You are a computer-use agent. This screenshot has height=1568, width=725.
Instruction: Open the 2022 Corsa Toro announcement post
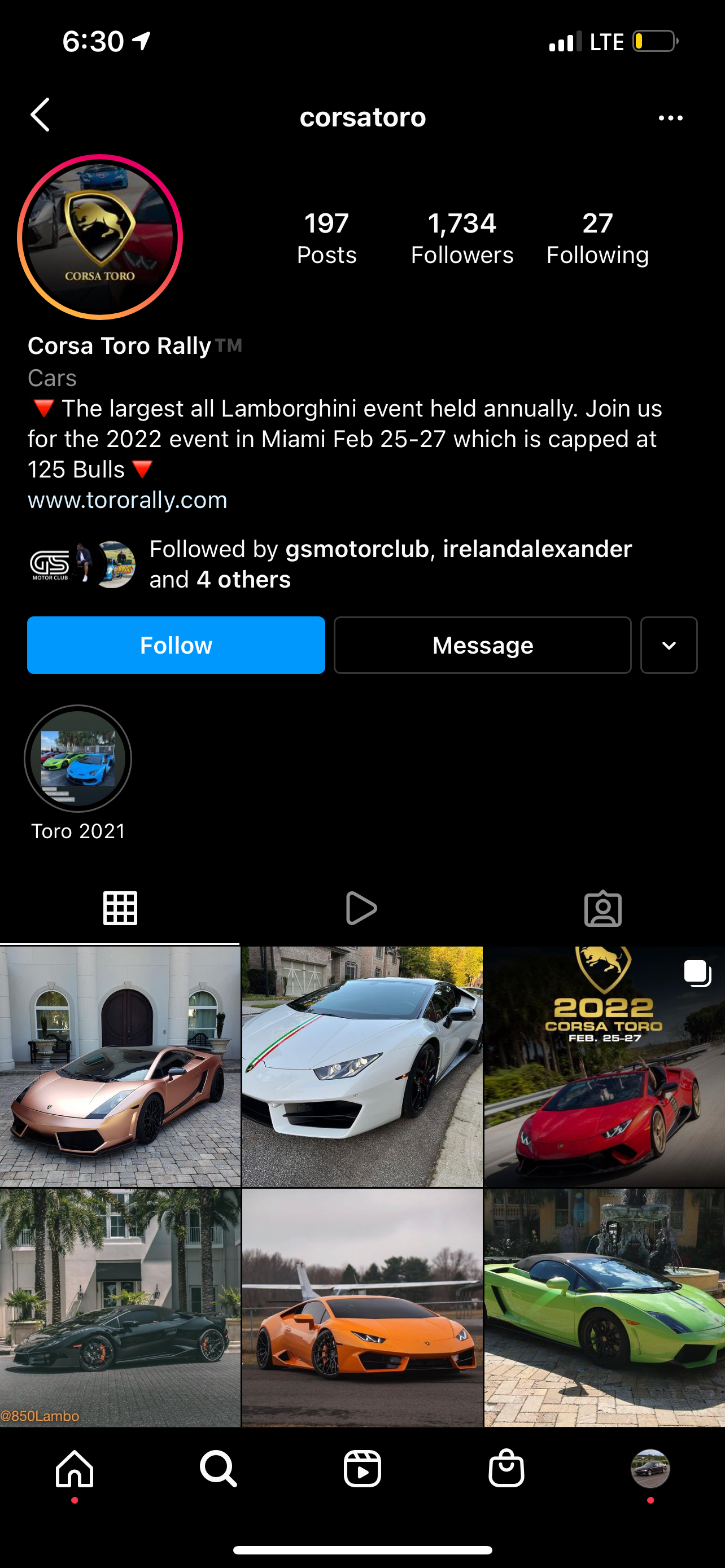(x=605, y=1066)
